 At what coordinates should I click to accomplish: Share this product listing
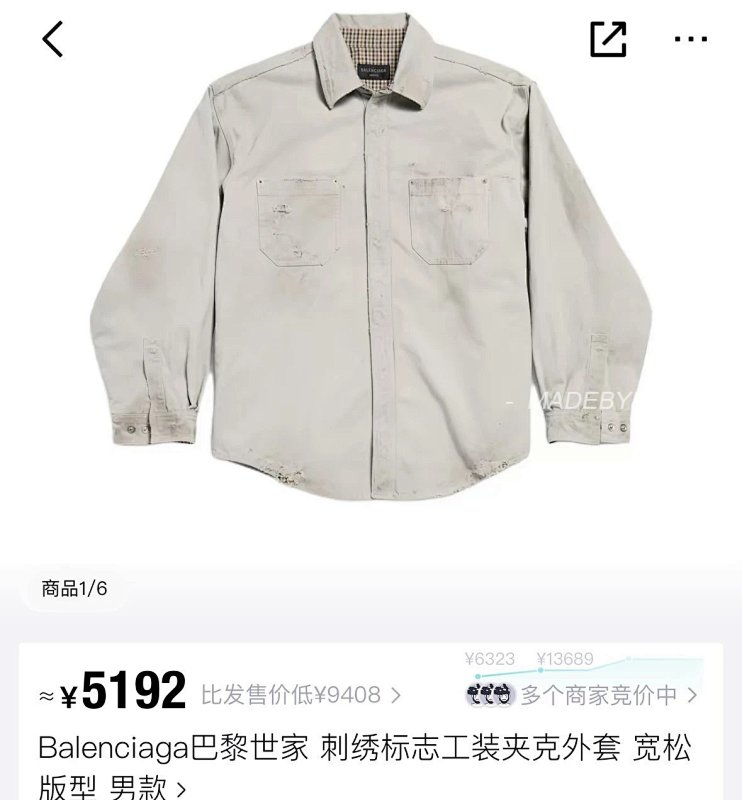point(608,39)
